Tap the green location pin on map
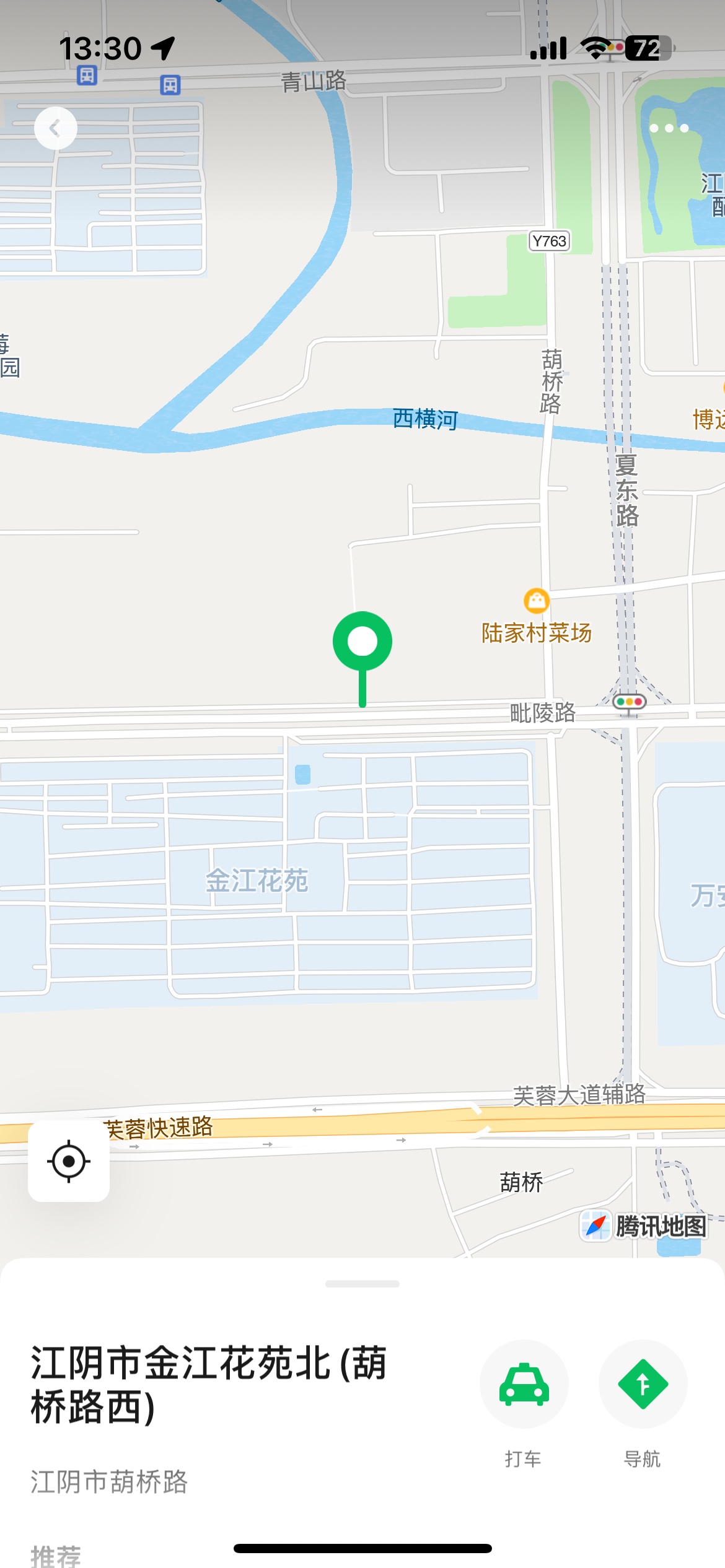 point(362,643)
